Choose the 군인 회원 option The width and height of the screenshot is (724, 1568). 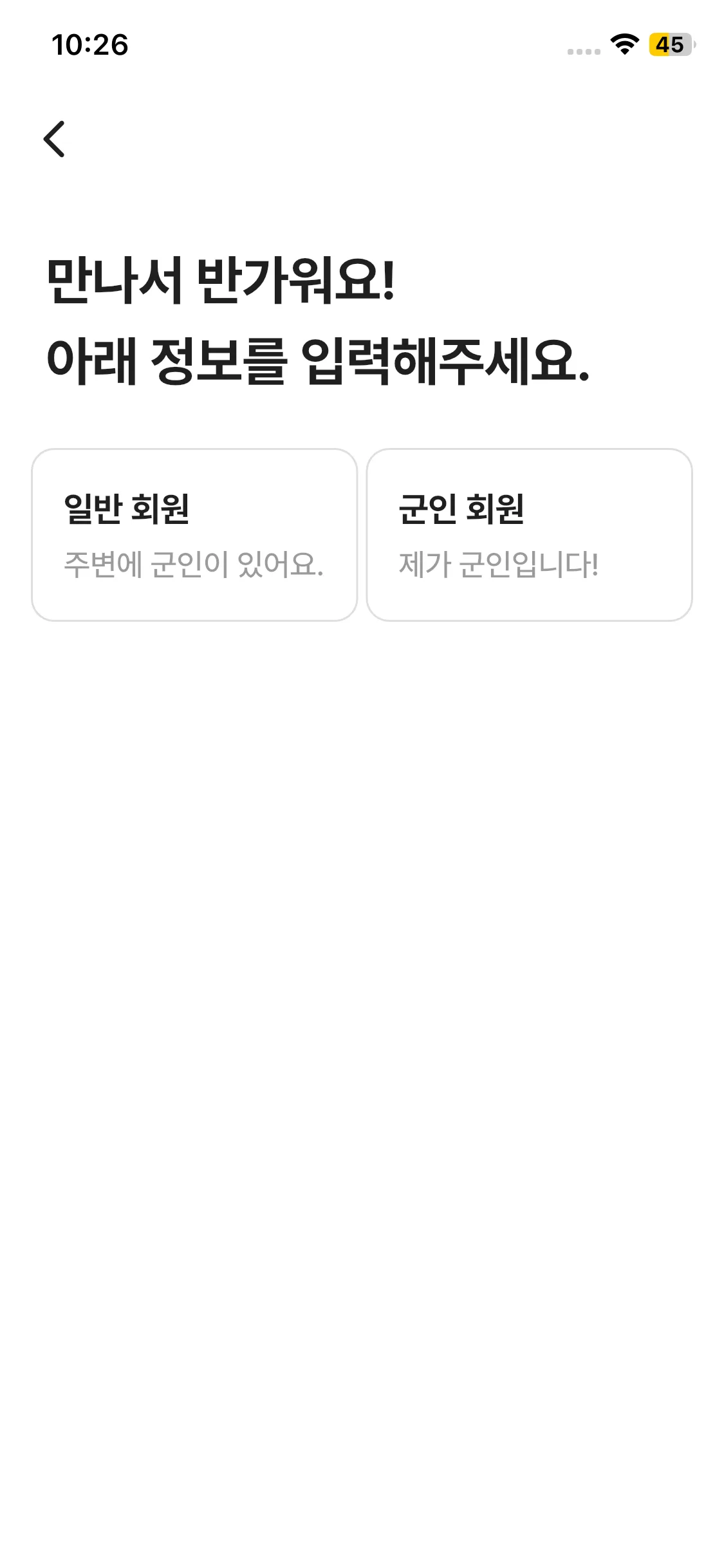(x=529, y=535)
